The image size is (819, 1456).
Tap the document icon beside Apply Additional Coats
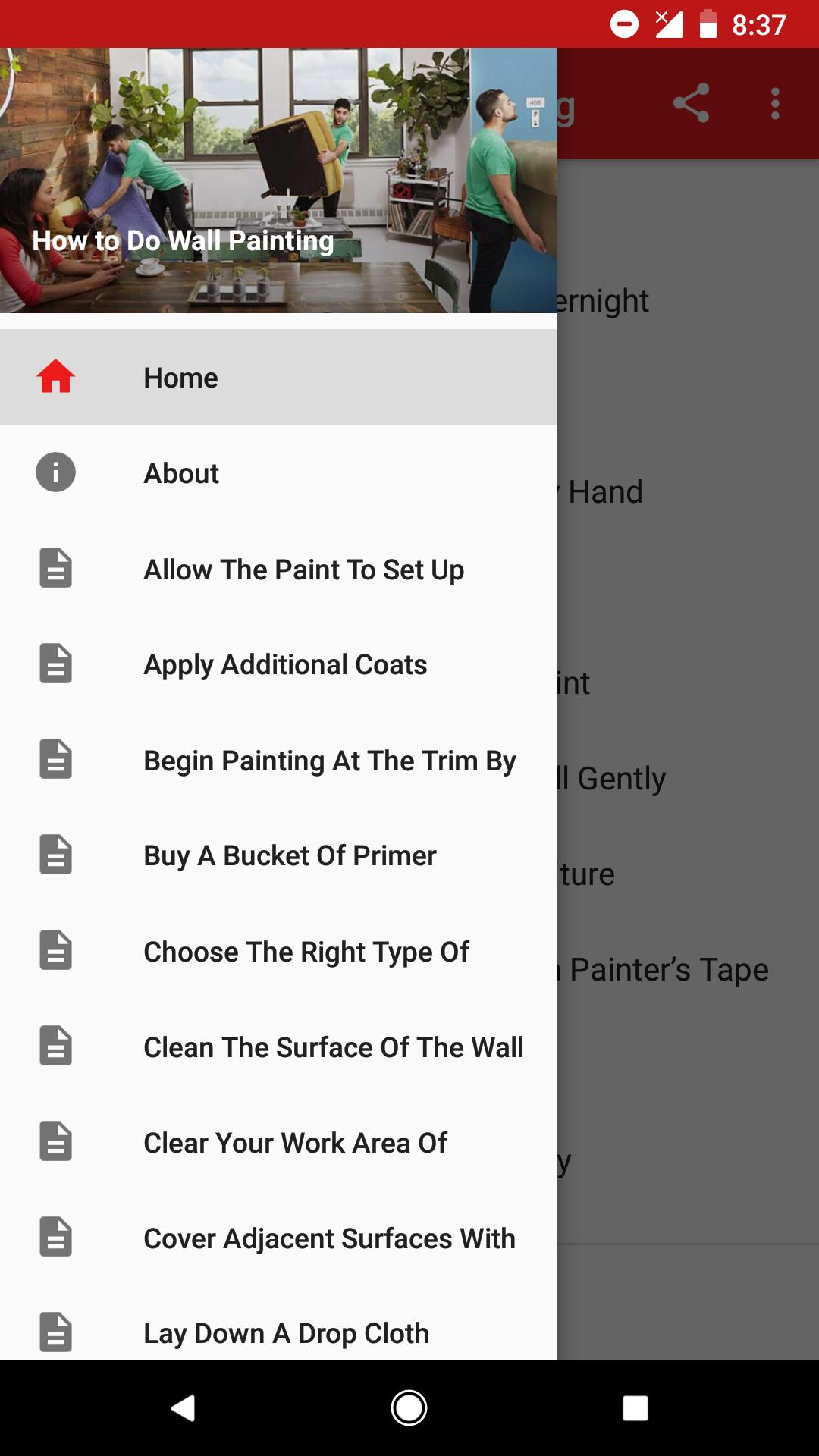(55, 665)
